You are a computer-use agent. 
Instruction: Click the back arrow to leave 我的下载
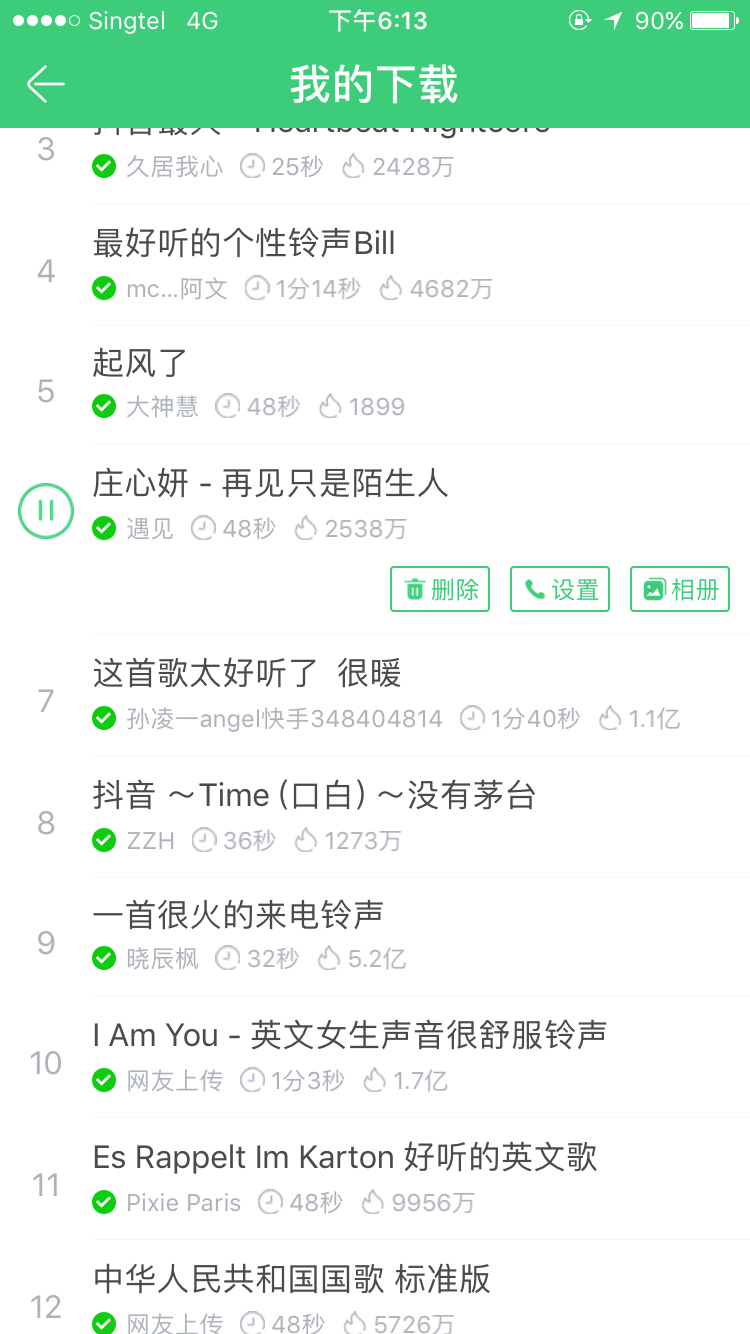44,84
